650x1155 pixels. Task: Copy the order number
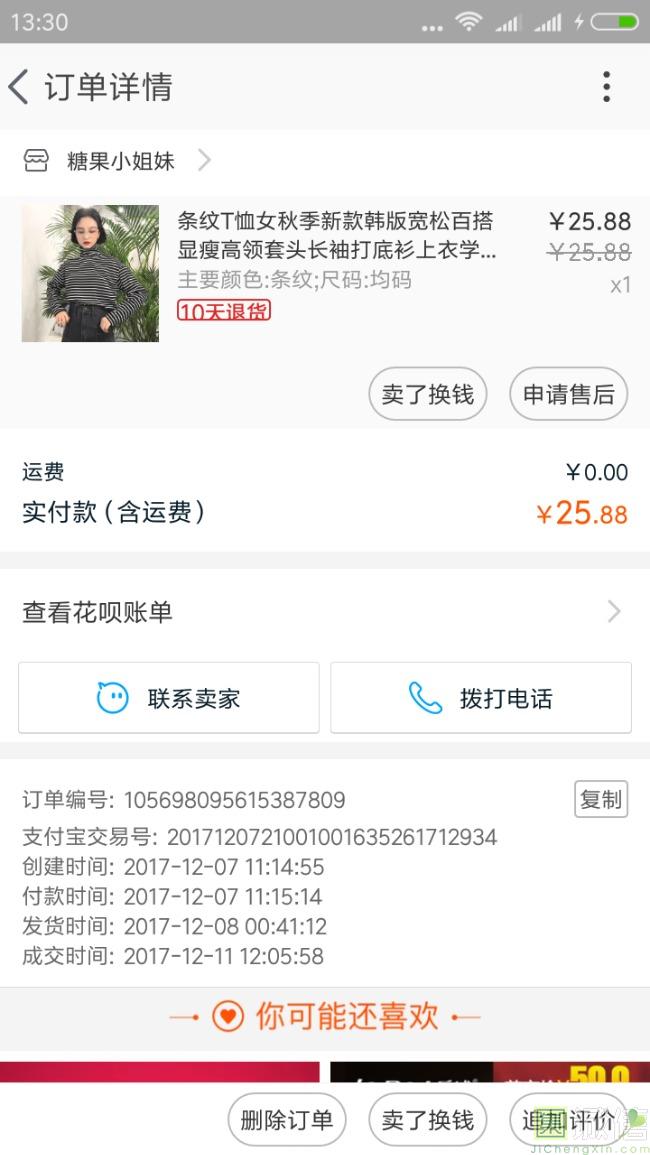pyautogui.click(x=600, y=799)
